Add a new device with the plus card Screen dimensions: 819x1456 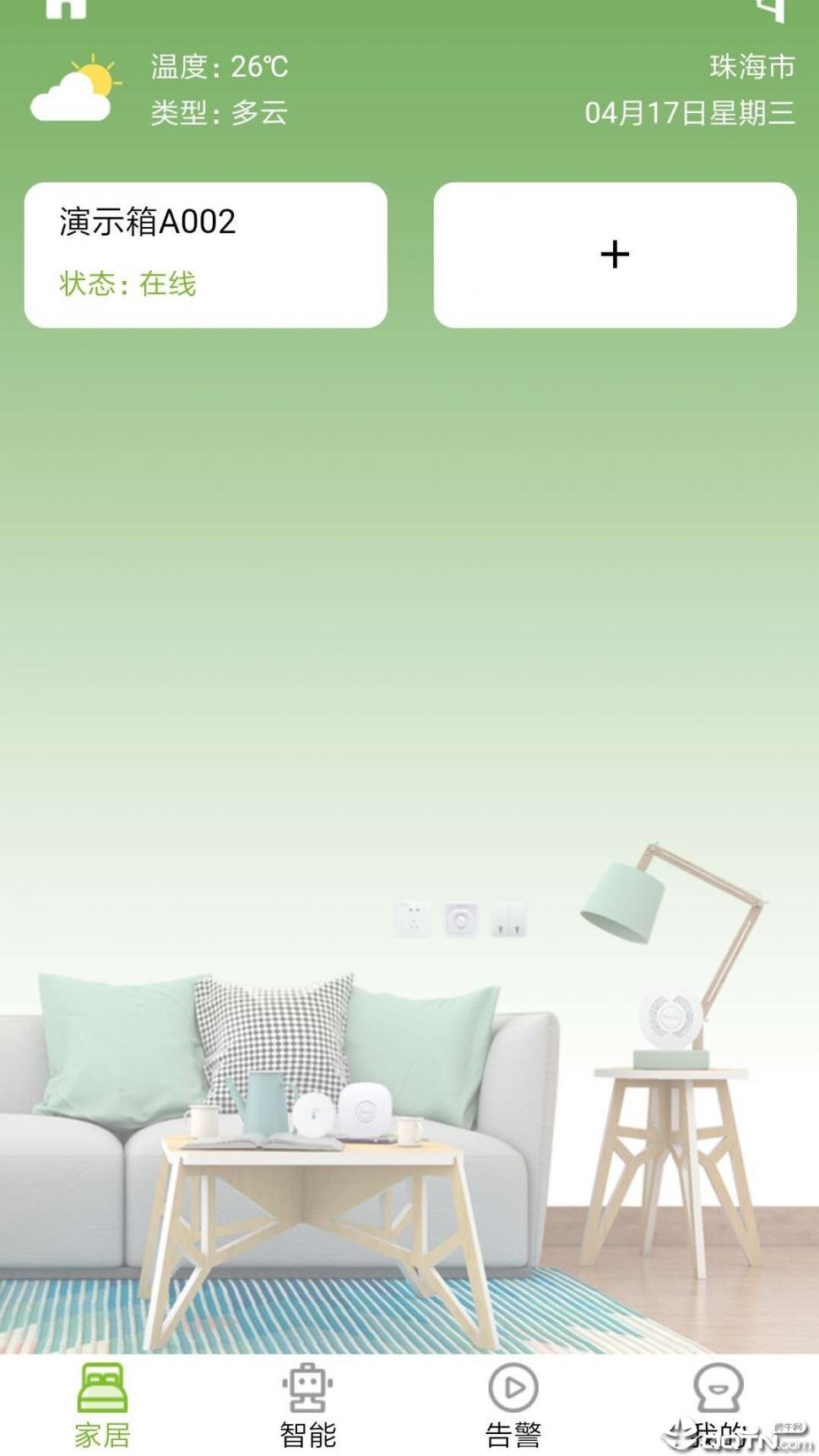pos(615,254)
